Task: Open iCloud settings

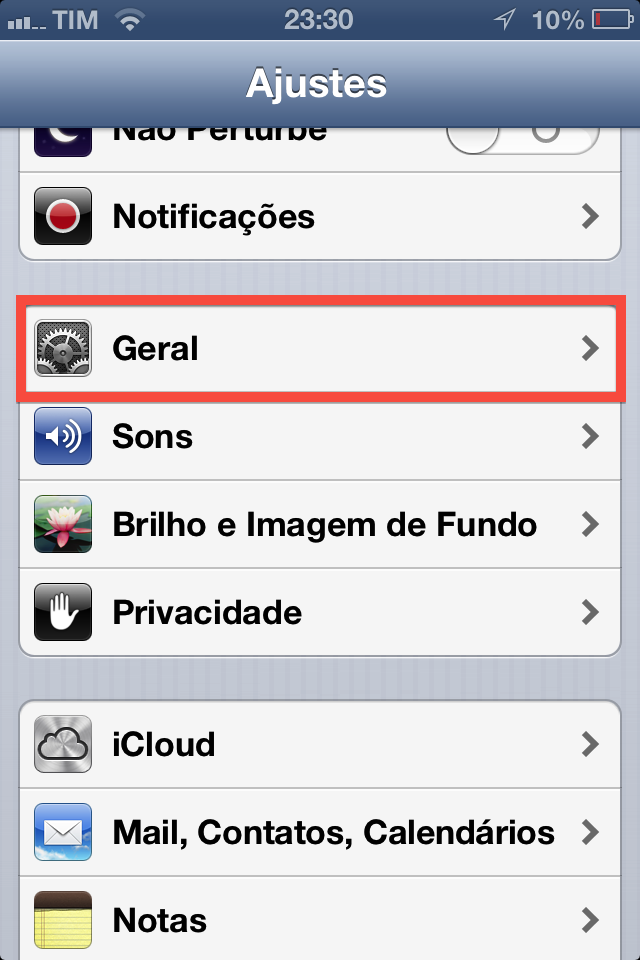Action: [320, 744]
